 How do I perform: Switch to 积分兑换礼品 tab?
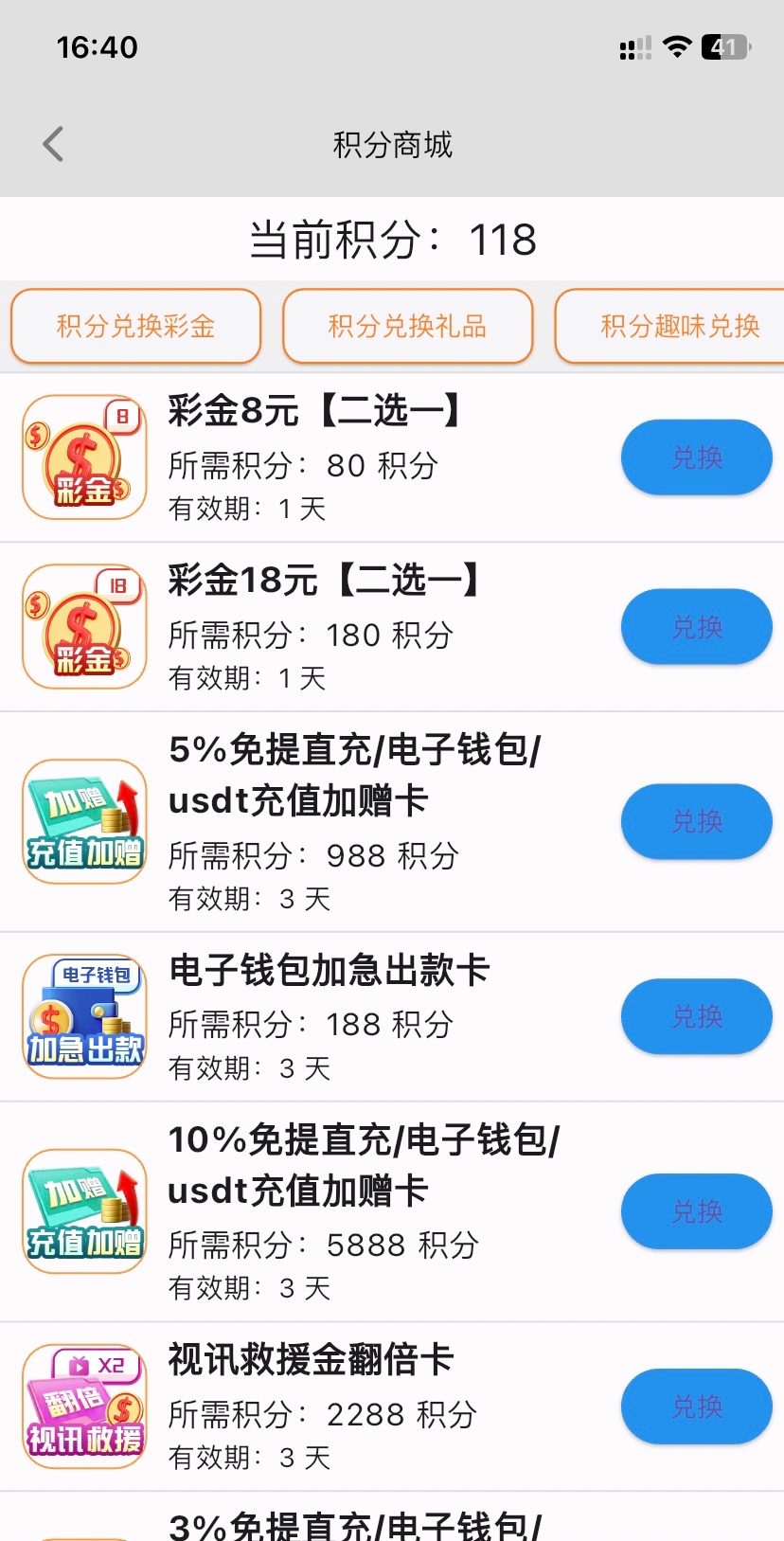407,327
